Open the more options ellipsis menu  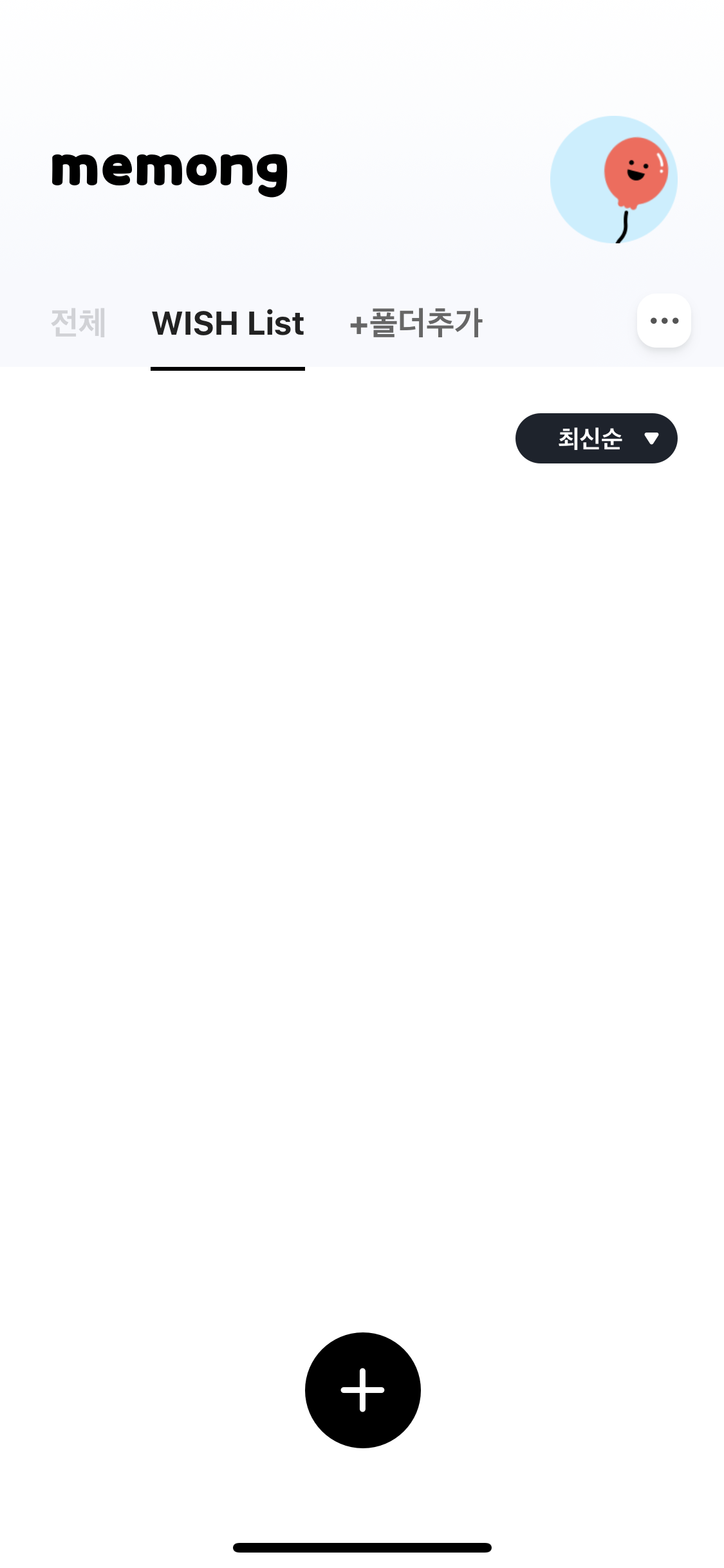(x=664, y=321)
